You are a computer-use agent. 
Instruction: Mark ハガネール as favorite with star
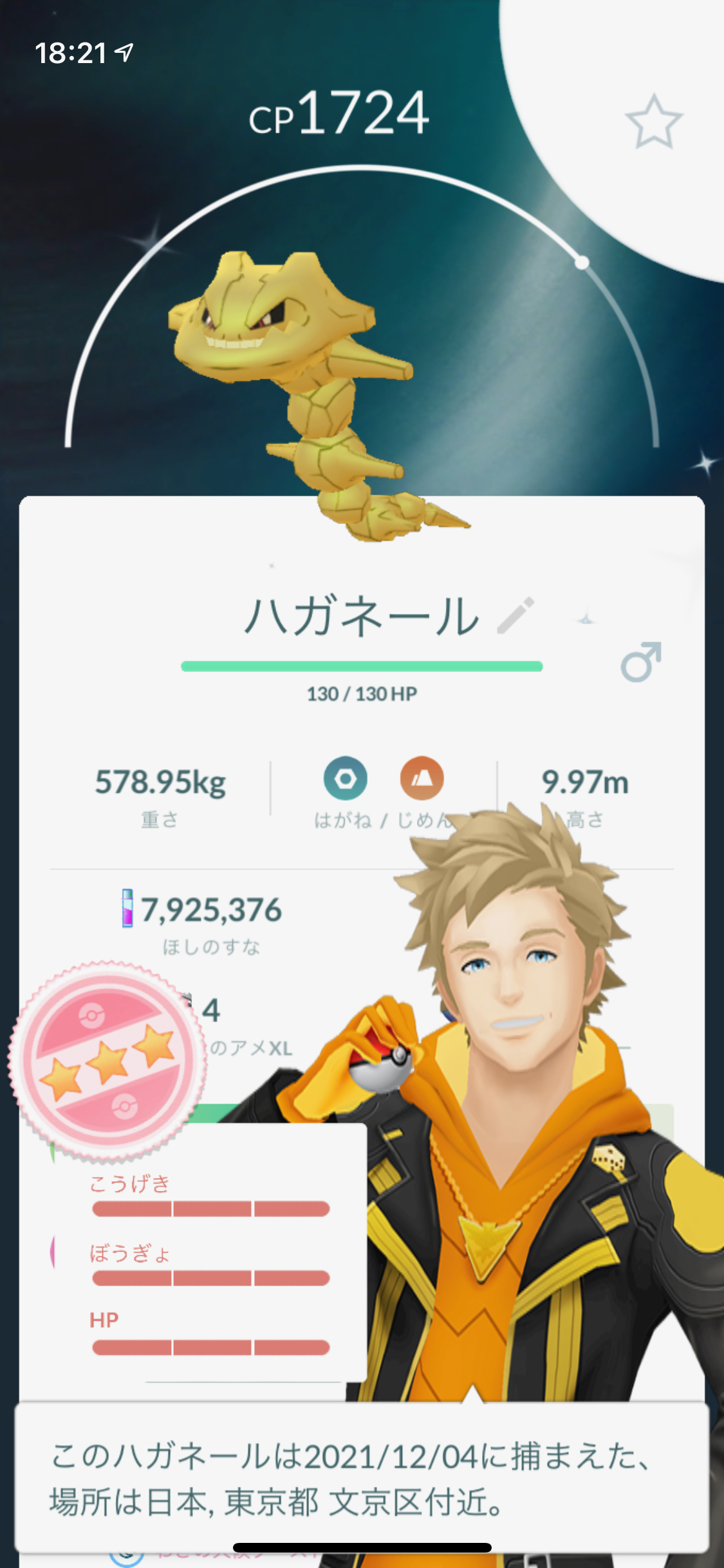pyautogui.click(x=653, y=122)
